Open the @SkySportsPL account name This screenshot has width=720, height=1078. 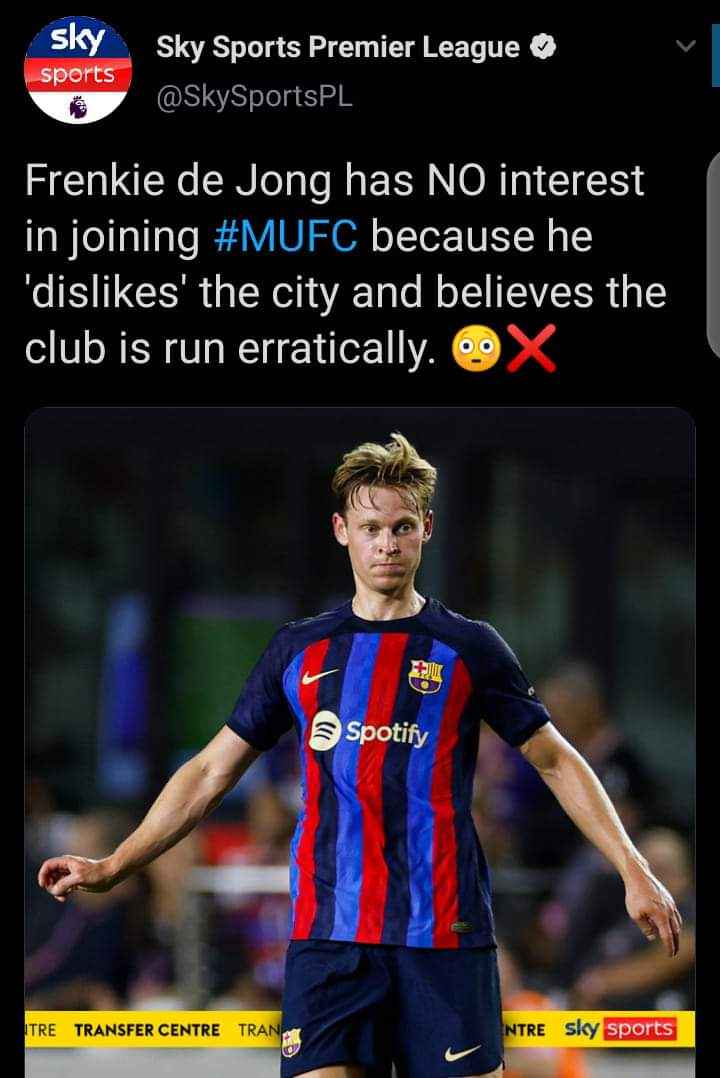point(255,97)
